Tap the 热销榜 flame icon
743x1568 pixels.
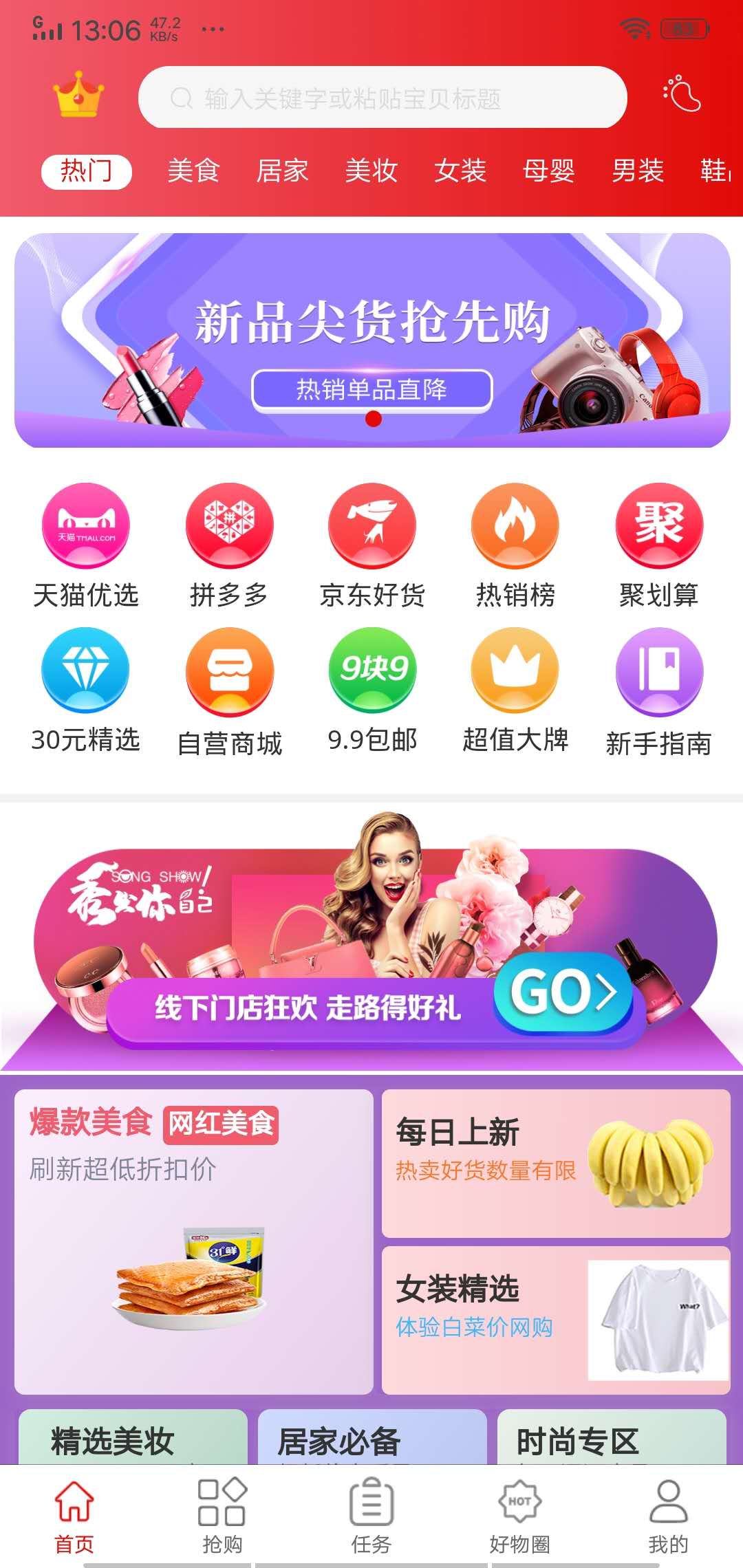pos(515,526)
